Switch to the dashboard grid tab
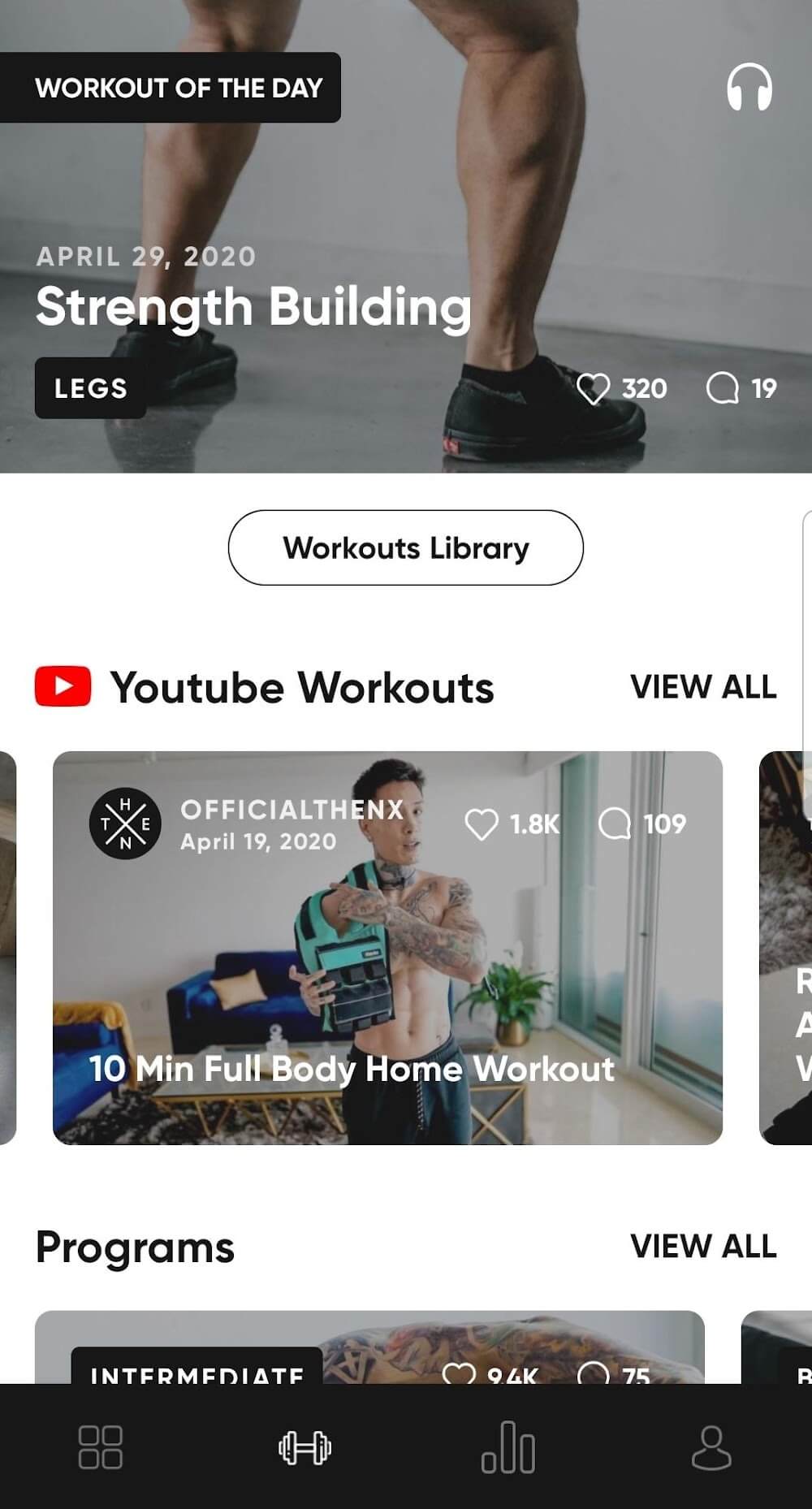The height and width of the screenshot is (1509, 812). click(100, 1447)
